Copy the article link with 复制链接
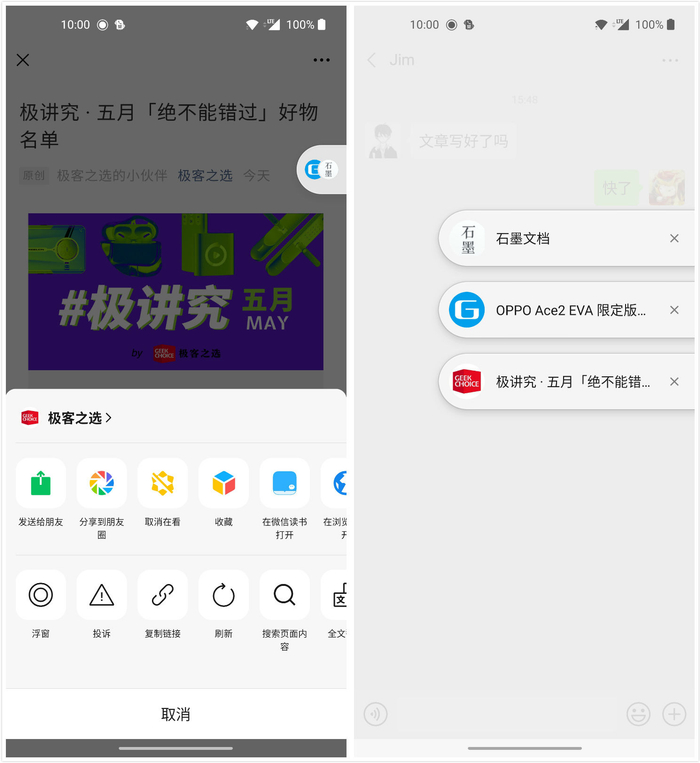 (162, 596)
